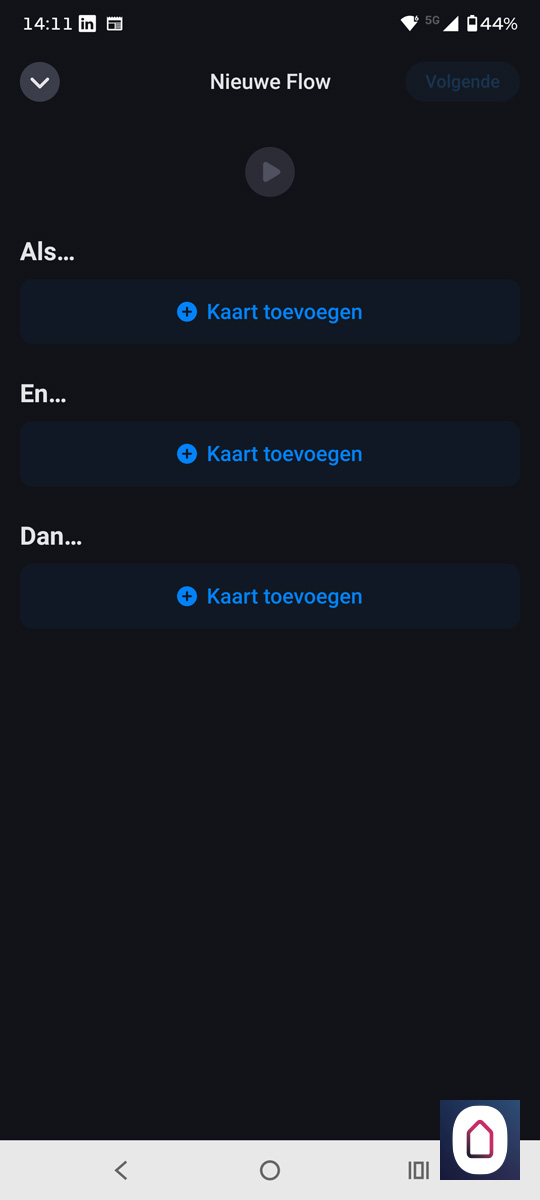Go to the home screen
Screen dimensions: 540x1200
tap(270, 1170)
